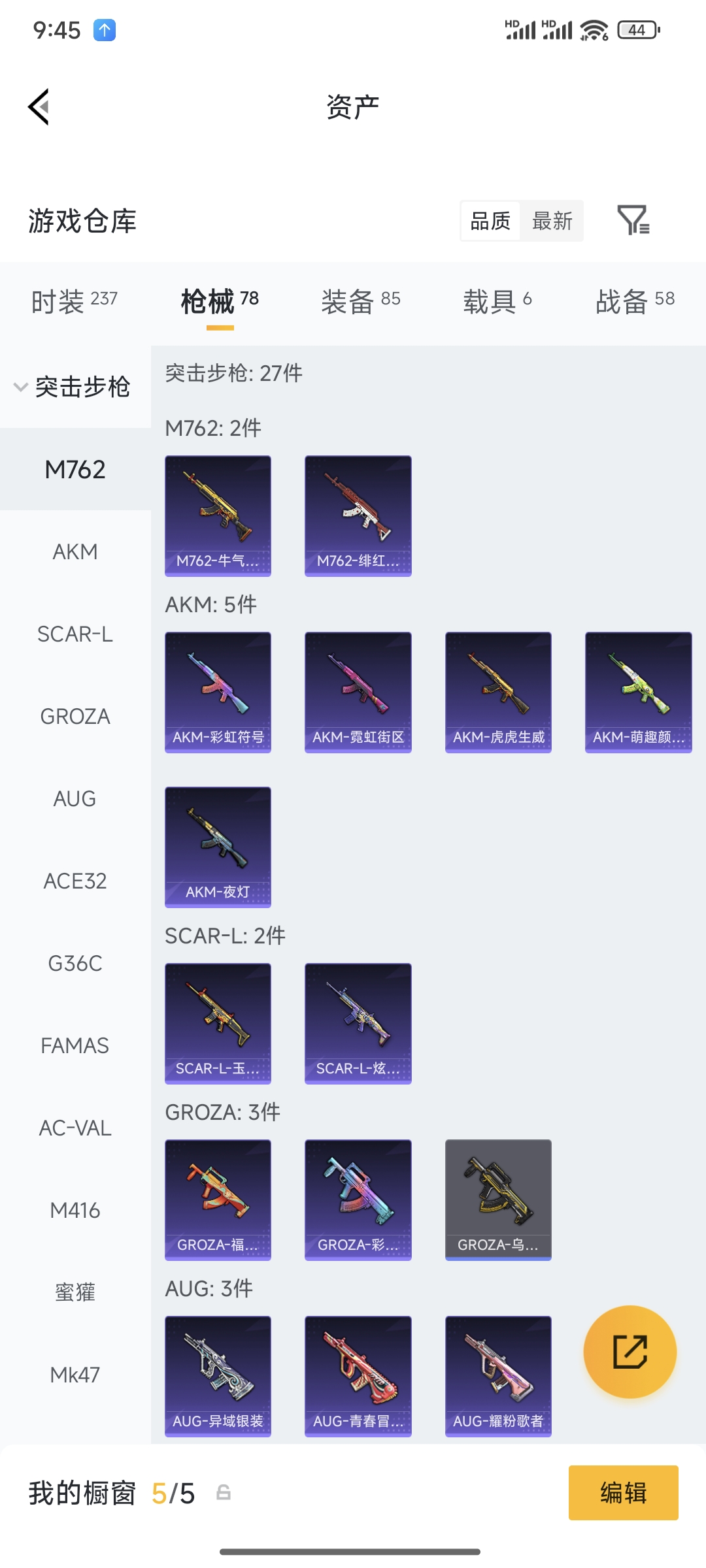View the AUG-异域银装 skin
This screenshot has height=1568, width=706.
[218, 1376]
